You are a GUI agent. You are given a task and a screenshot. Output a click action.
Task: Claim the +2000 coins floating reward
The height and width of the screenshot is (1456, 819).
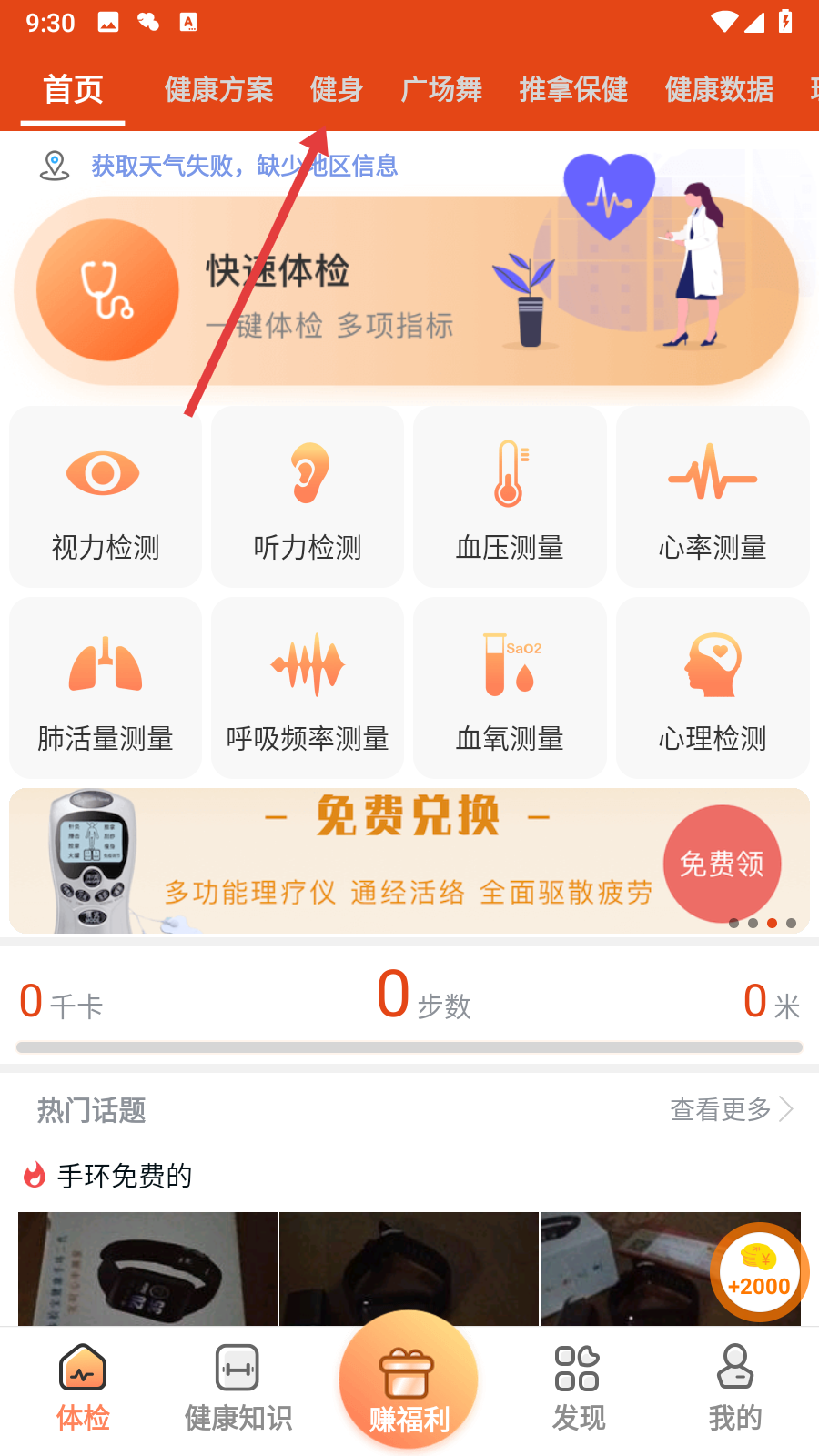click(759, 1271)
